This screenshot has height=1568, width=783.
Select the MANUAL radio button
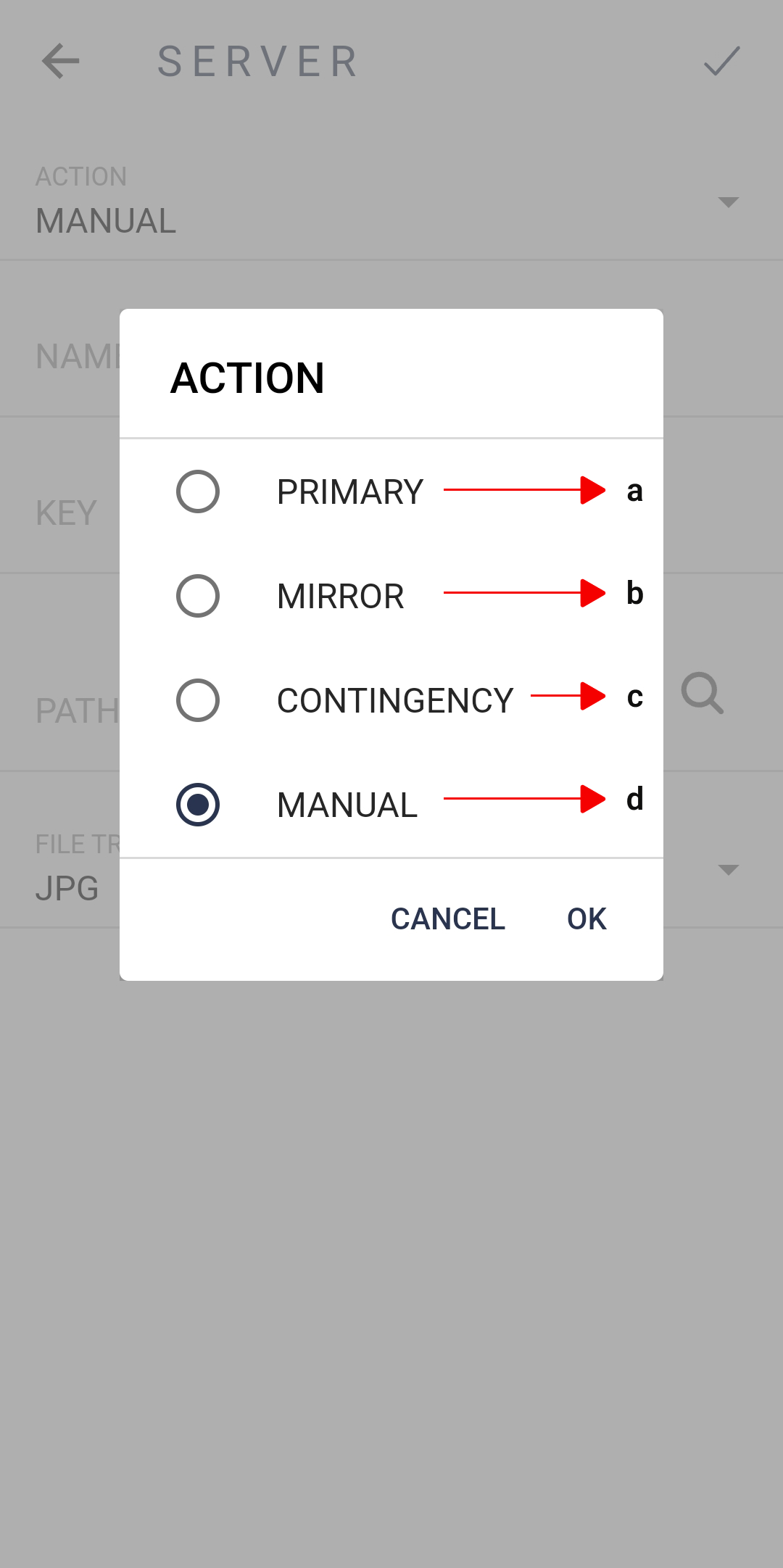pyautogui.click(x=198, y=805)
